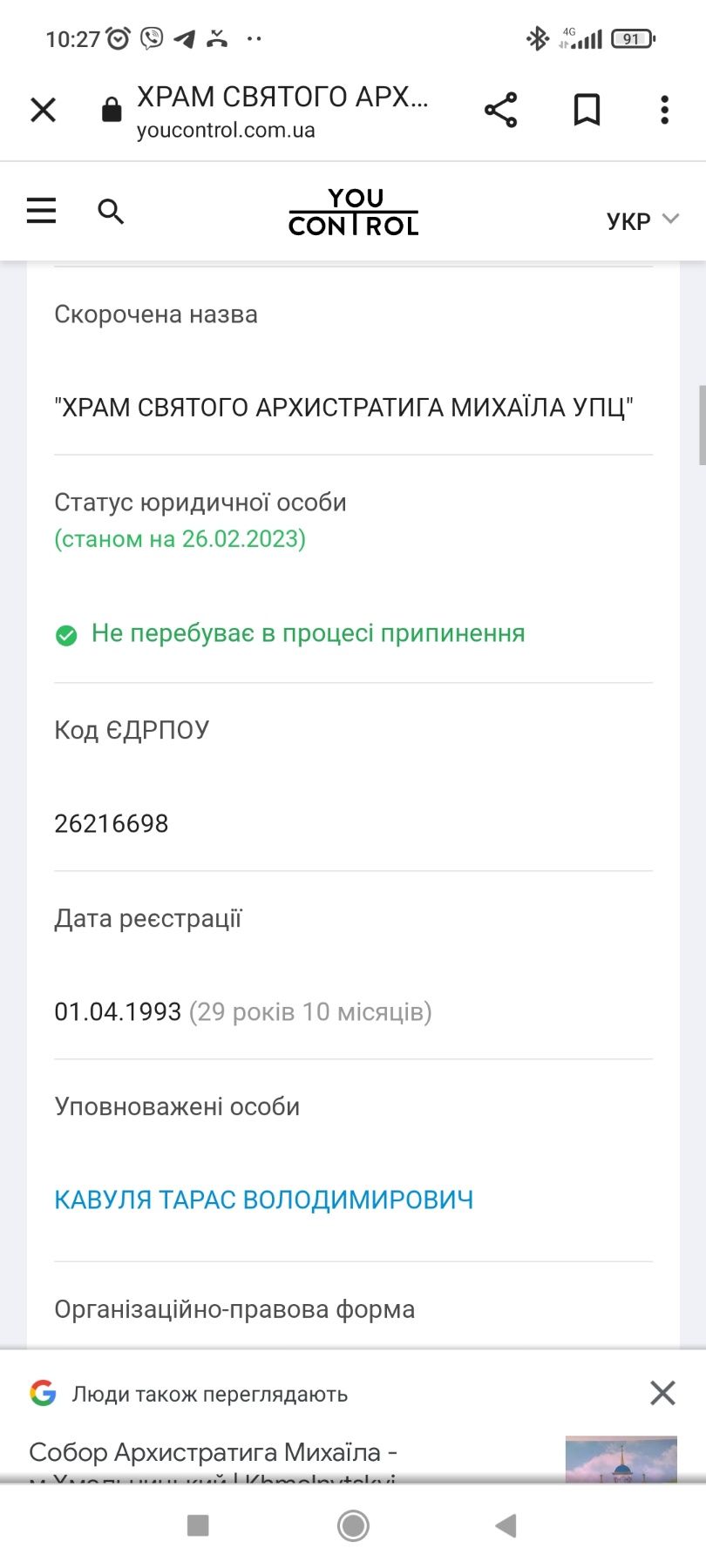Tap the site search magnifier icon

111,211
